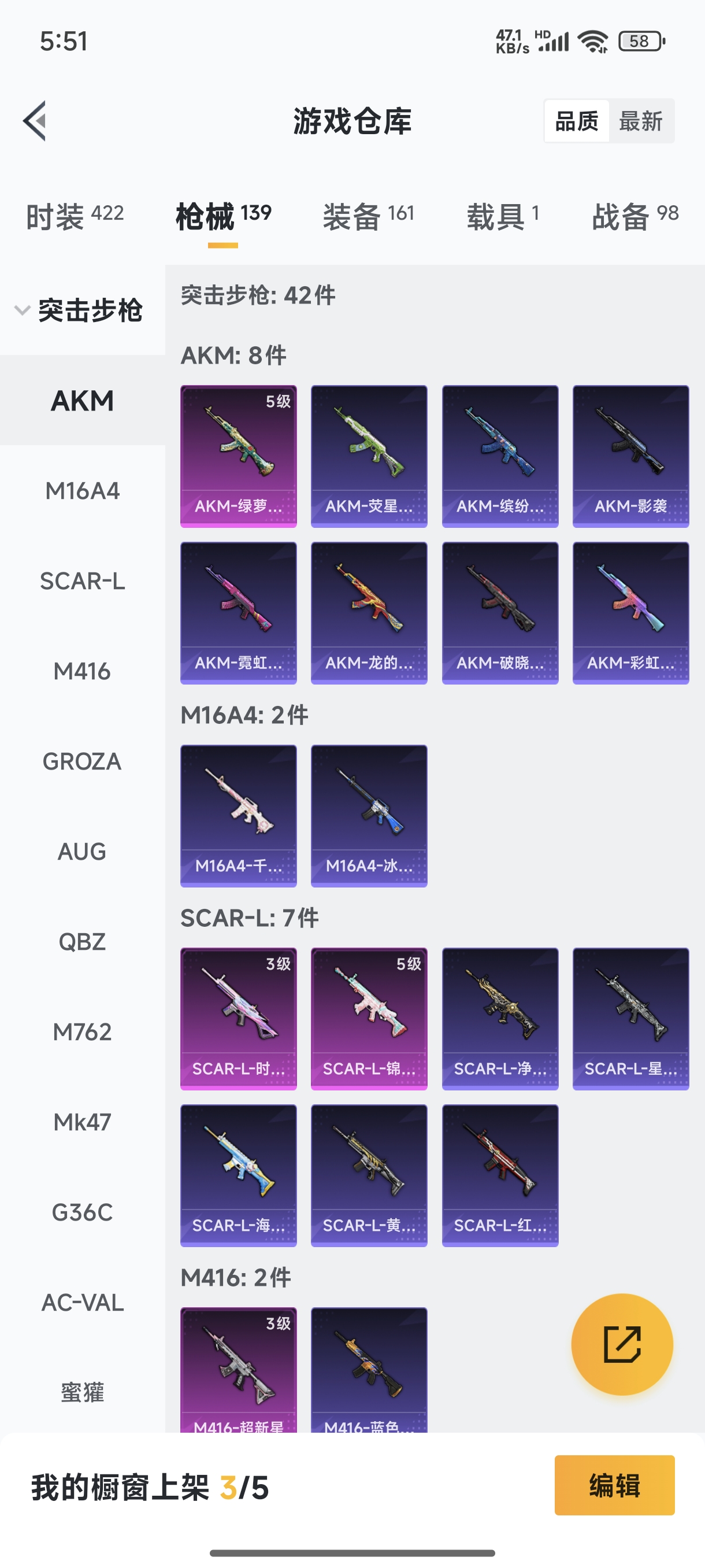Open the AC-VAL weapon section
Screen dimensions: 705x1568
pos(83,1303)
